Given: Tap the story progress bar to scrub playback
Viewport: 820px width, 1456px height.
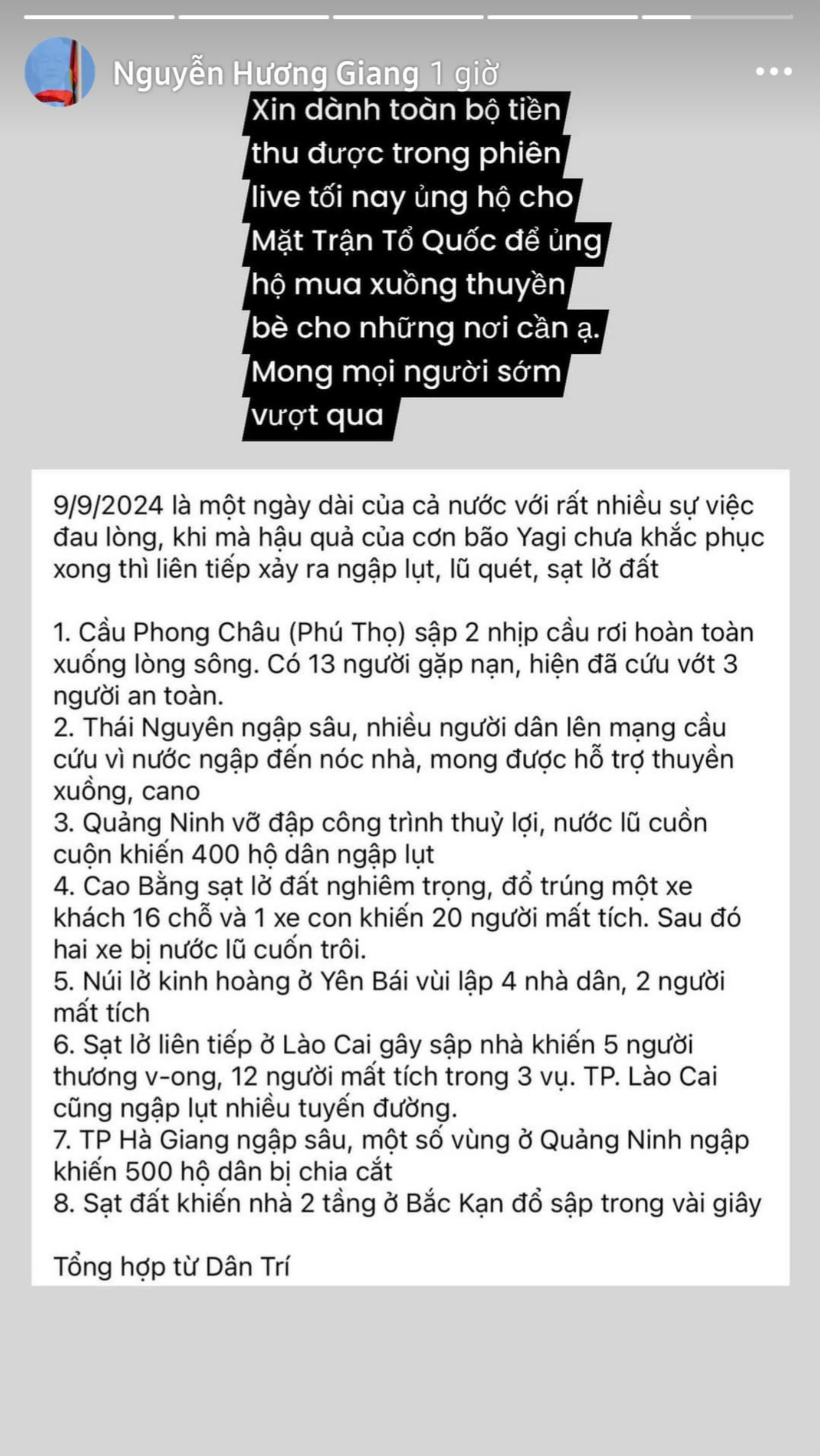Looking at the screenshot, I should [x=410, y=15].
